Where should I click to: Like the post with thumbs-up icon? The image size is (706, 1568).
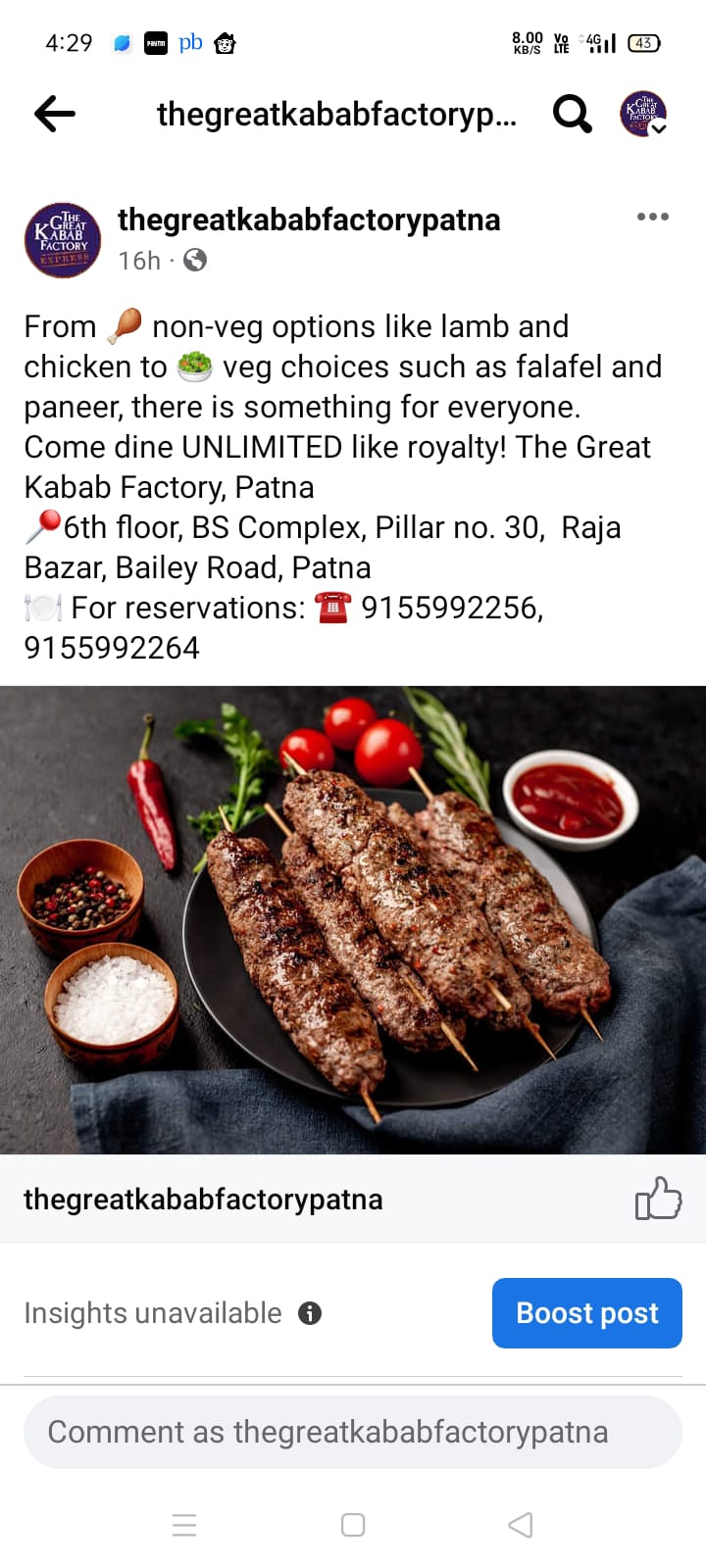[658, 1199]
